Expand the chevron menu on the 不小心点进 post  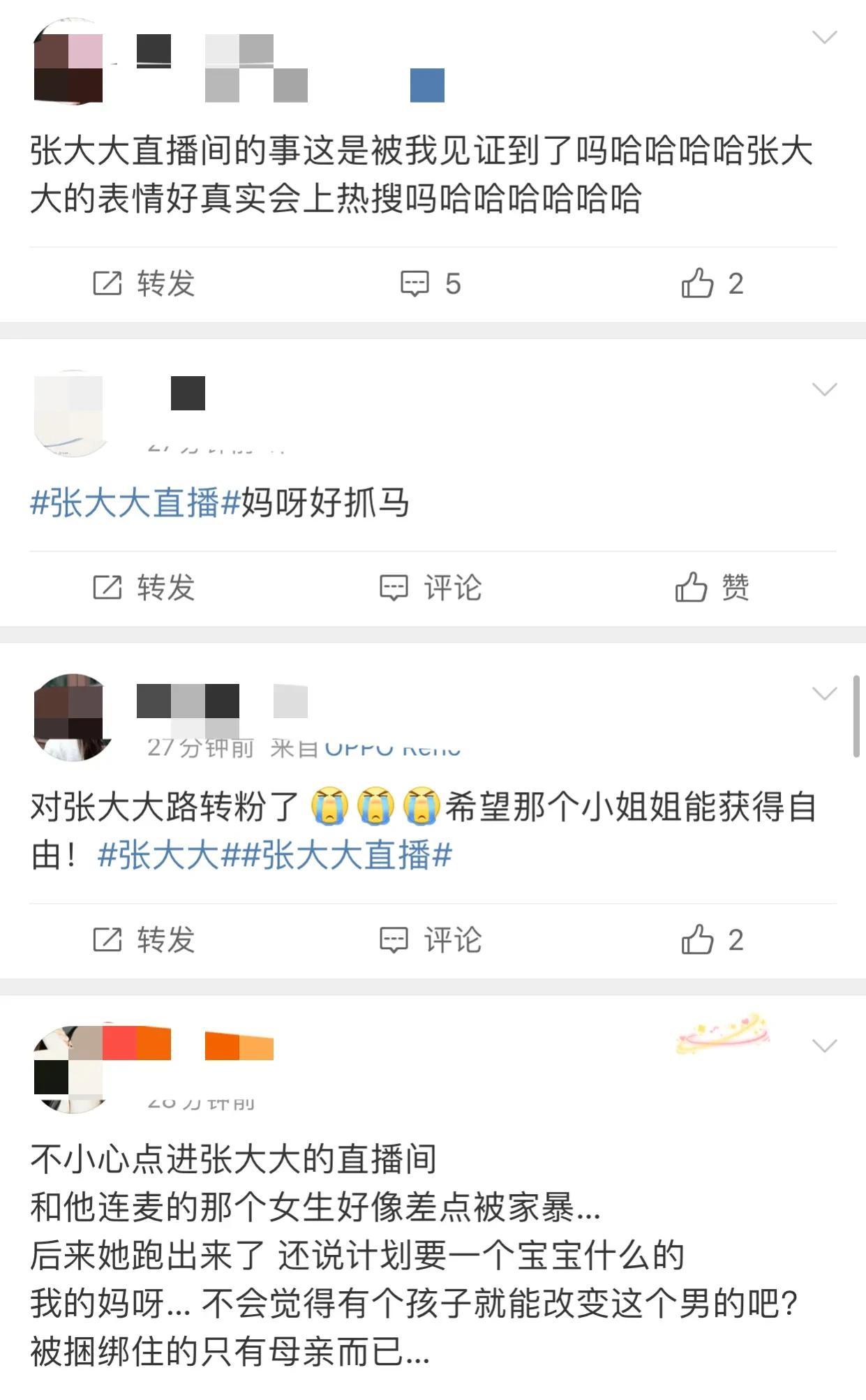825,1045
